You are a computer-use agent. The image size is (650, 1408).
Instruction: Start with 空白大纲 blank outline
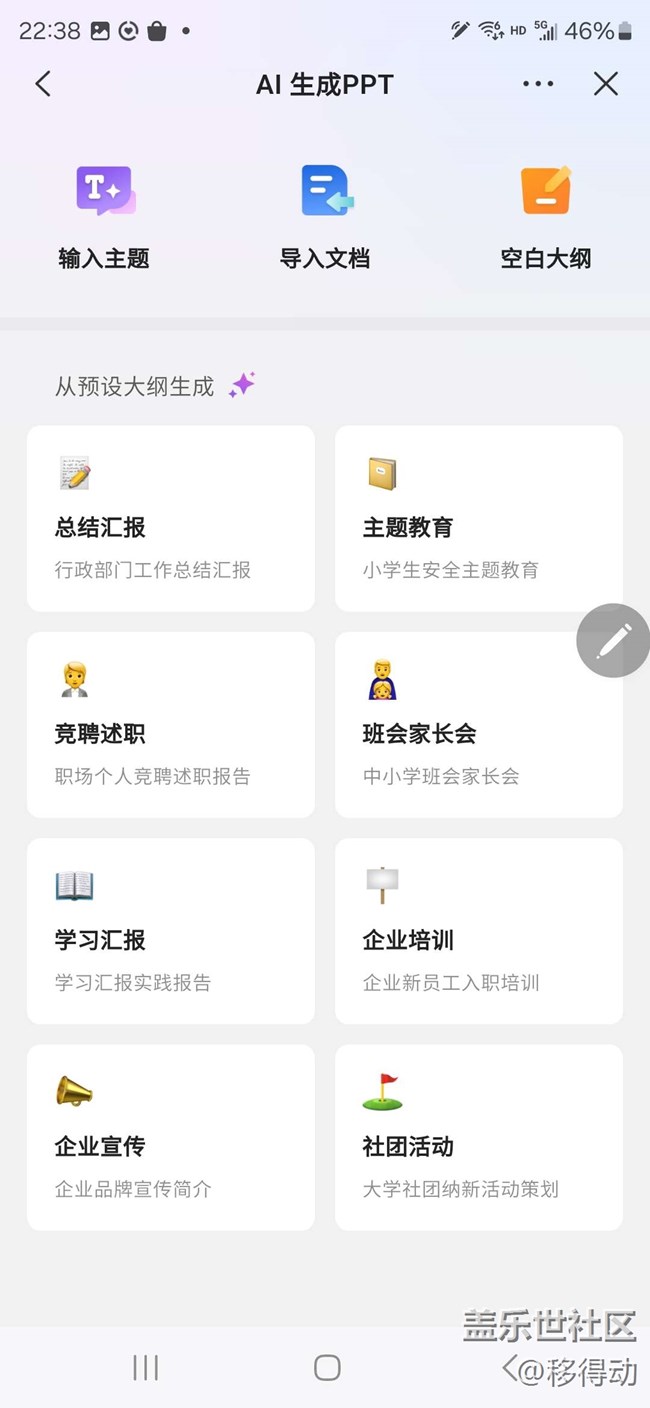coord(546,216)
